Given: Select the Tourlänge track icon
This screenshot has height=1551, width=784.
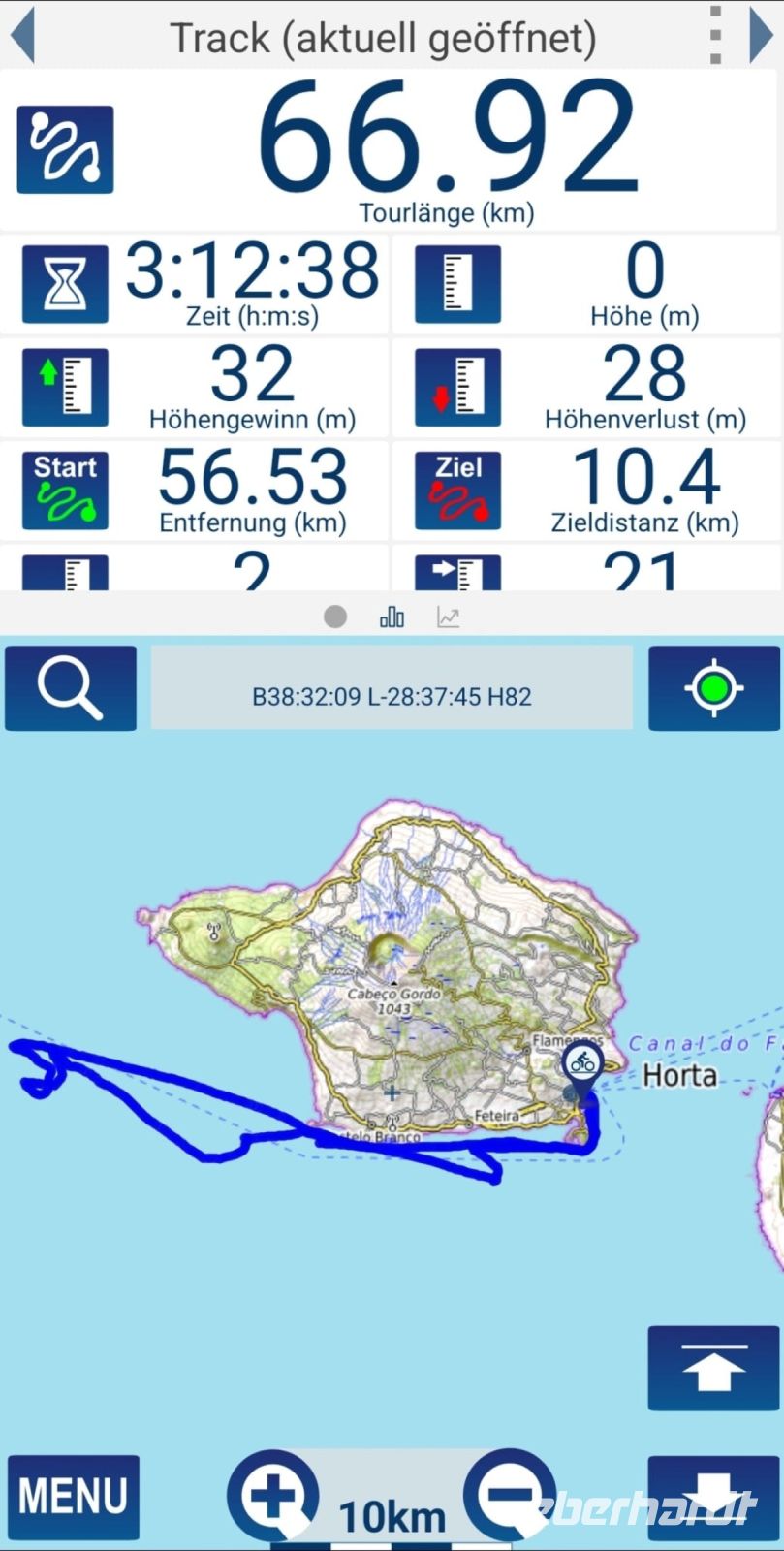Looking at the screenshot, I should [64, 147].
